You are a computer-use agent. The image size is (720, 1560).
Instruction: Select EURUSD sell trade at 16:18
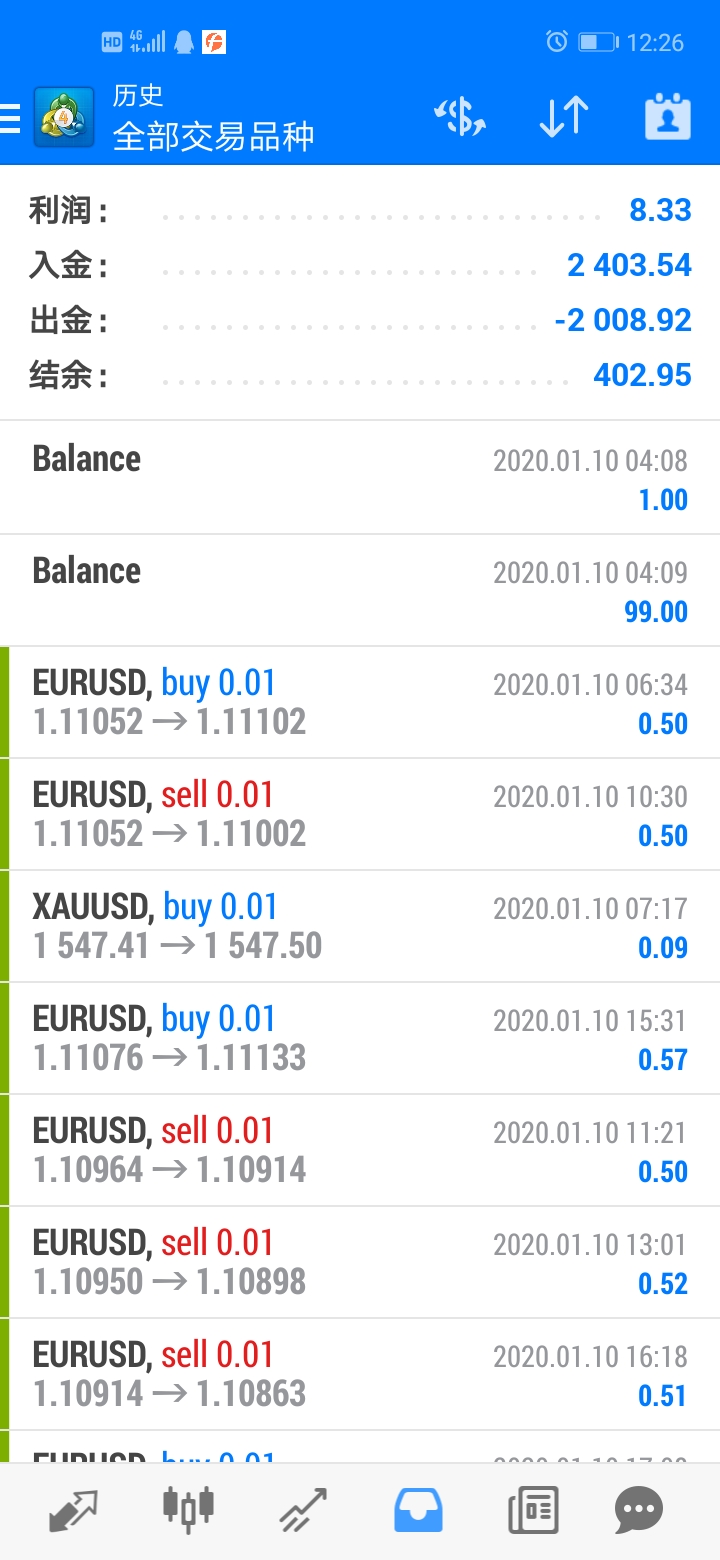point(360,1374)
